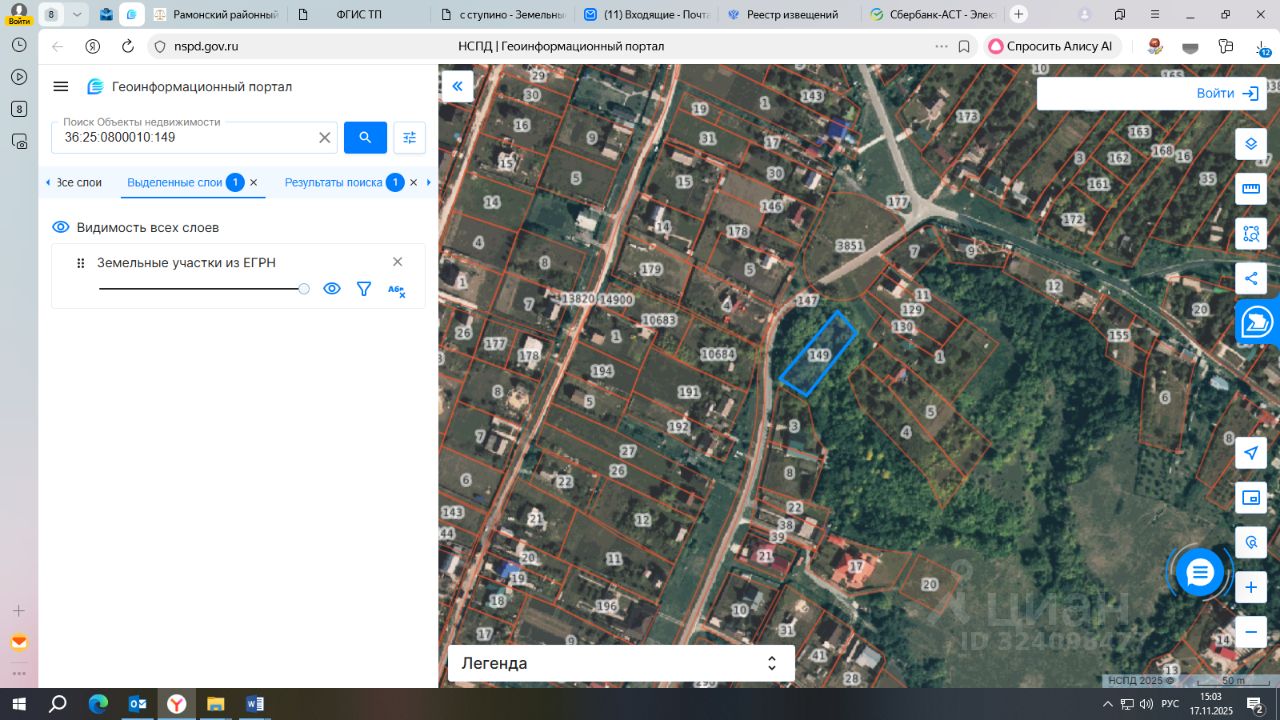The height and width of the screenshot is (720, 1280).
Task: Run the search with the magnifier button
Action: (365, 138)
